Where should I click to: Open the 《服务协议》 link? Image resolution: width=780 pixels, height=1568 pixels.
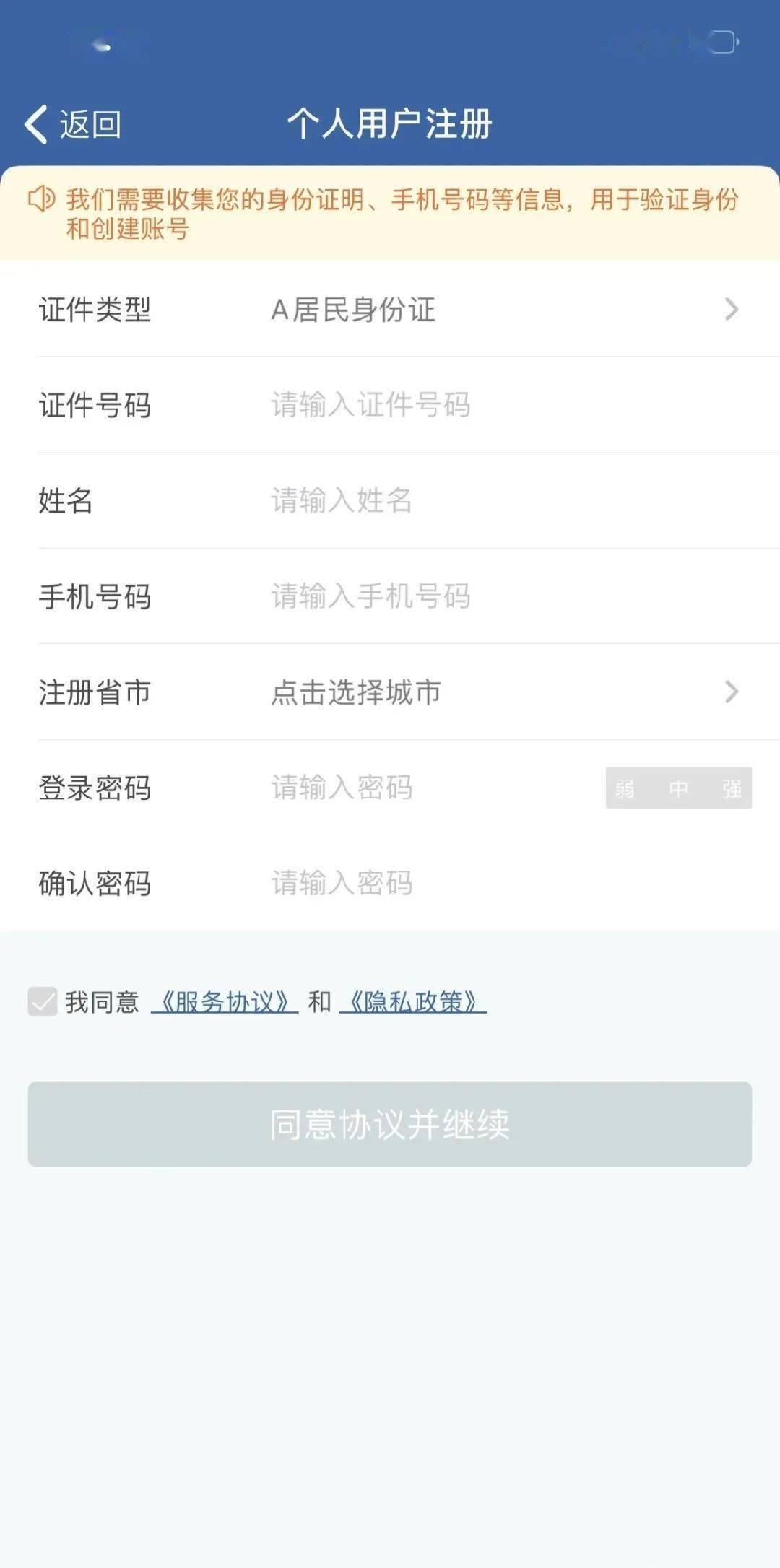coord(225,1002)
